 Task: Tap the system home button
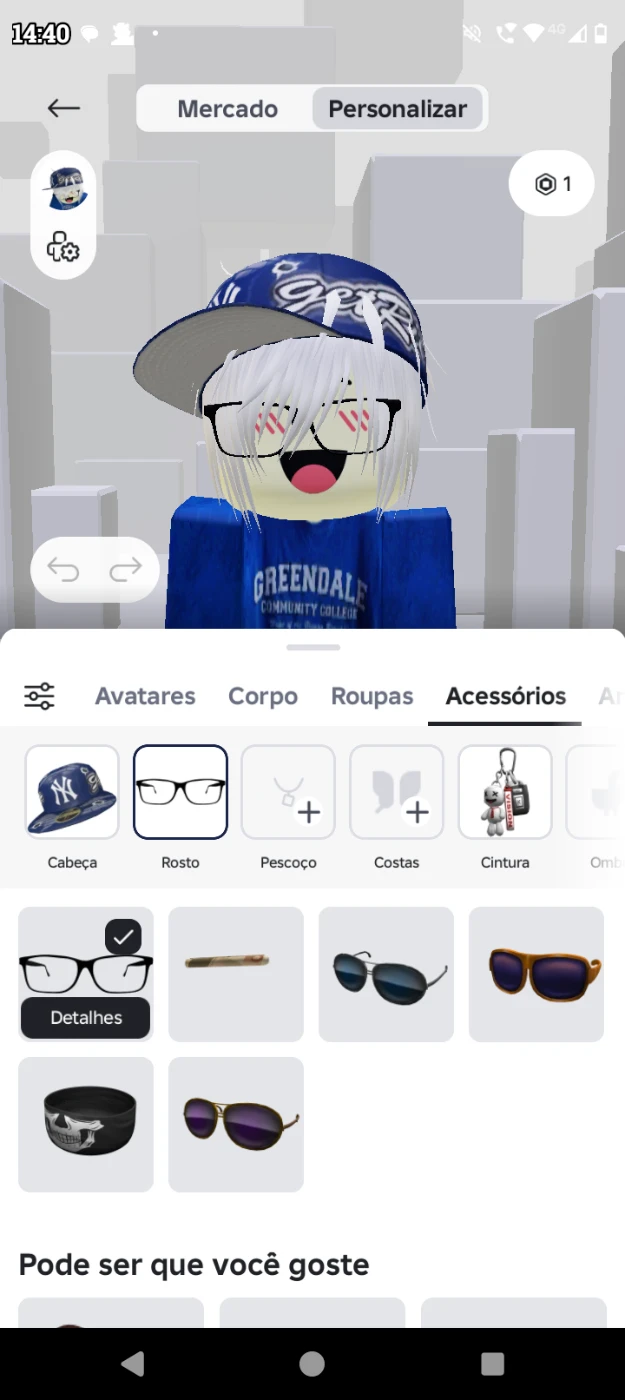coord(312,1363)
